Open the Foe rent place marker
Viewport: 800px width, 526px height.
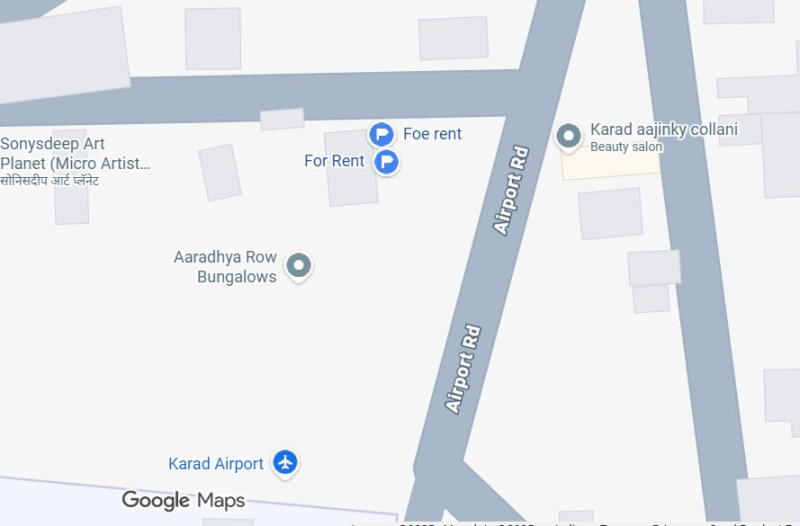381,134
